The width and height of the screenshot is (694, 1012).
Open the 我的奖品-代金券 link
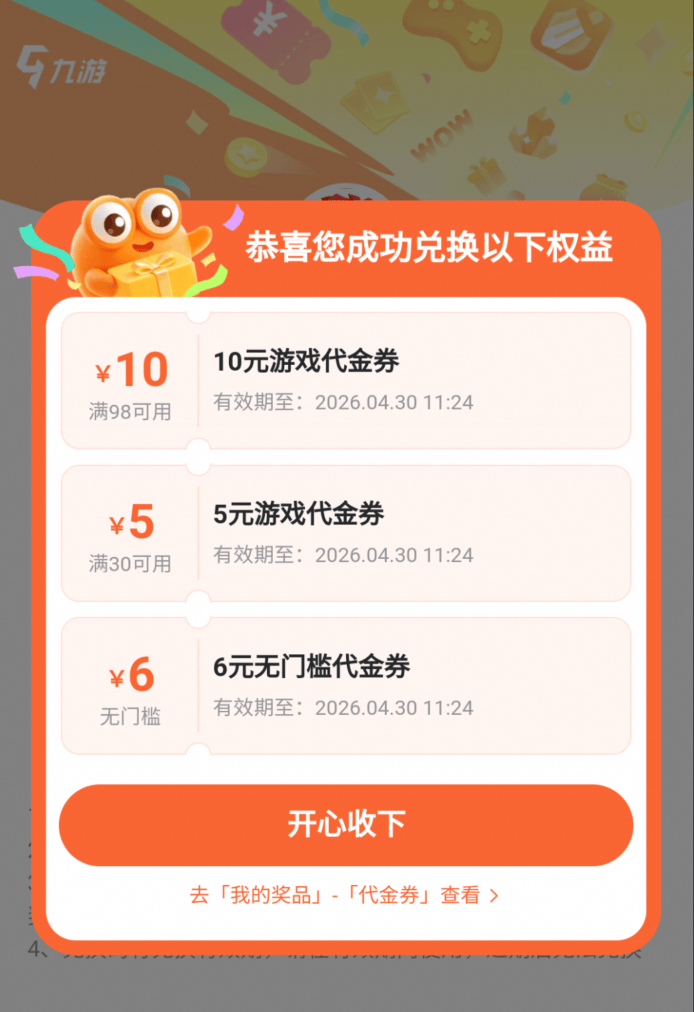click(x=344, y=895)
